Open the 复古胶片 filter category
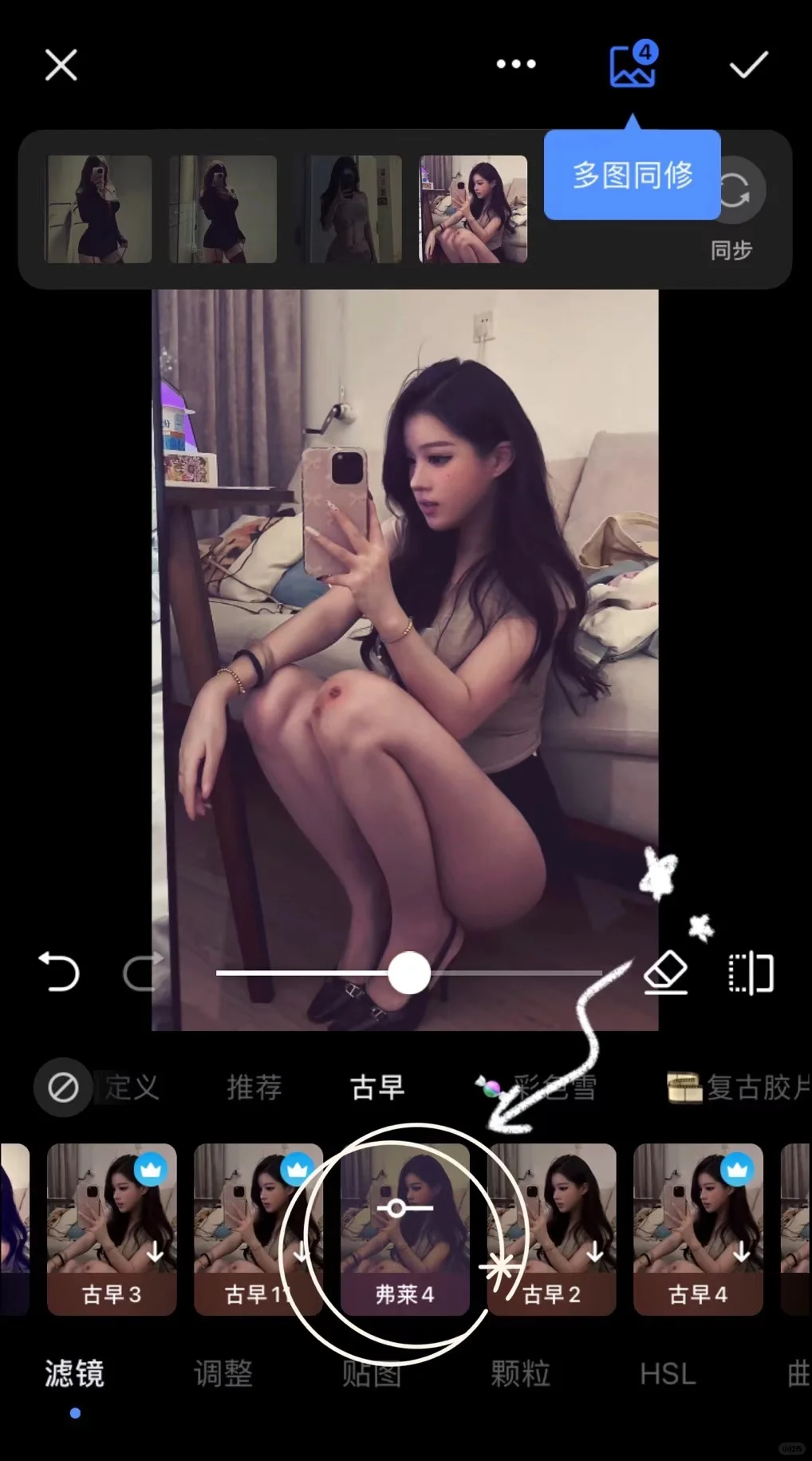The width and height of the screenshot is (812, 1461). pyautogui.click(x=739, y=1087)
